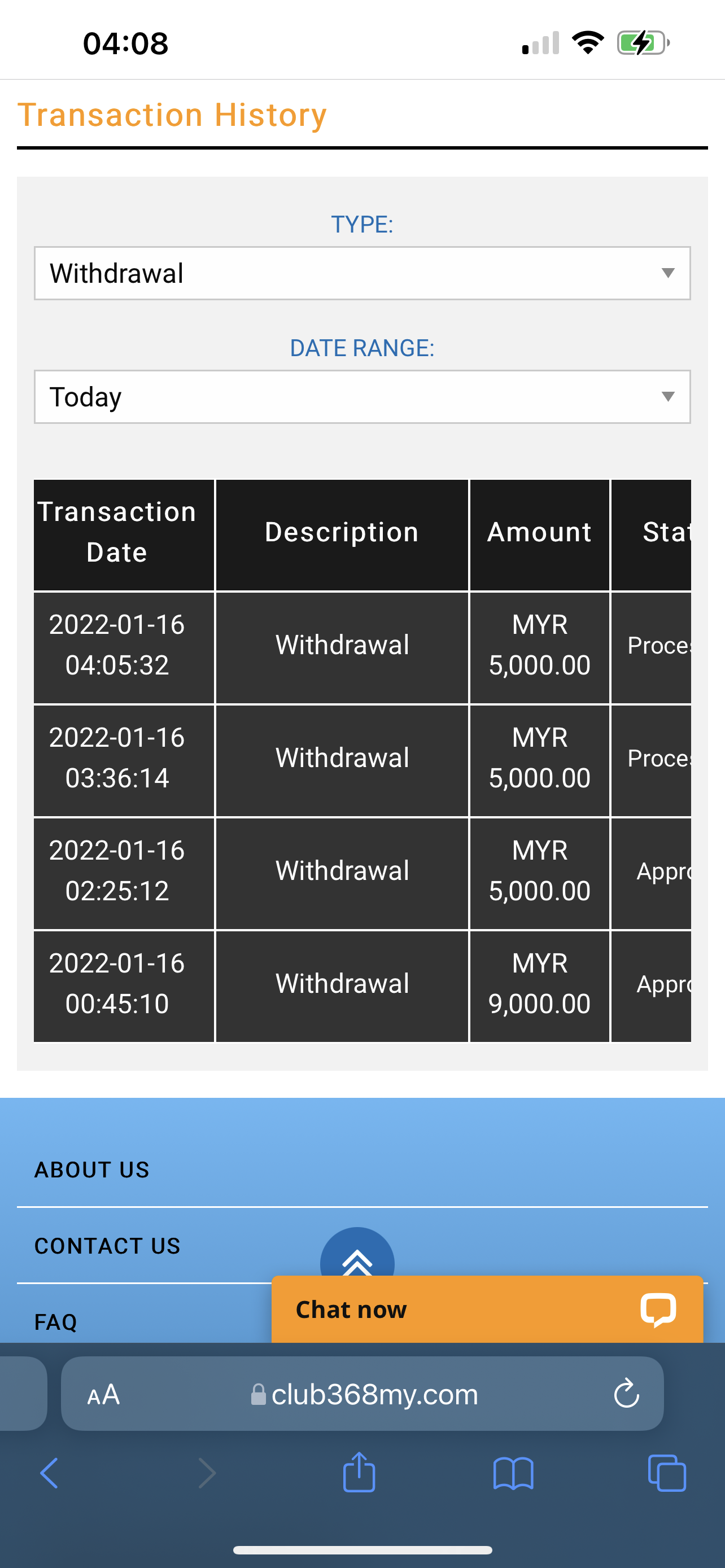Open the FAQ link
The image size is (725, 1568).
(56, 1322)
